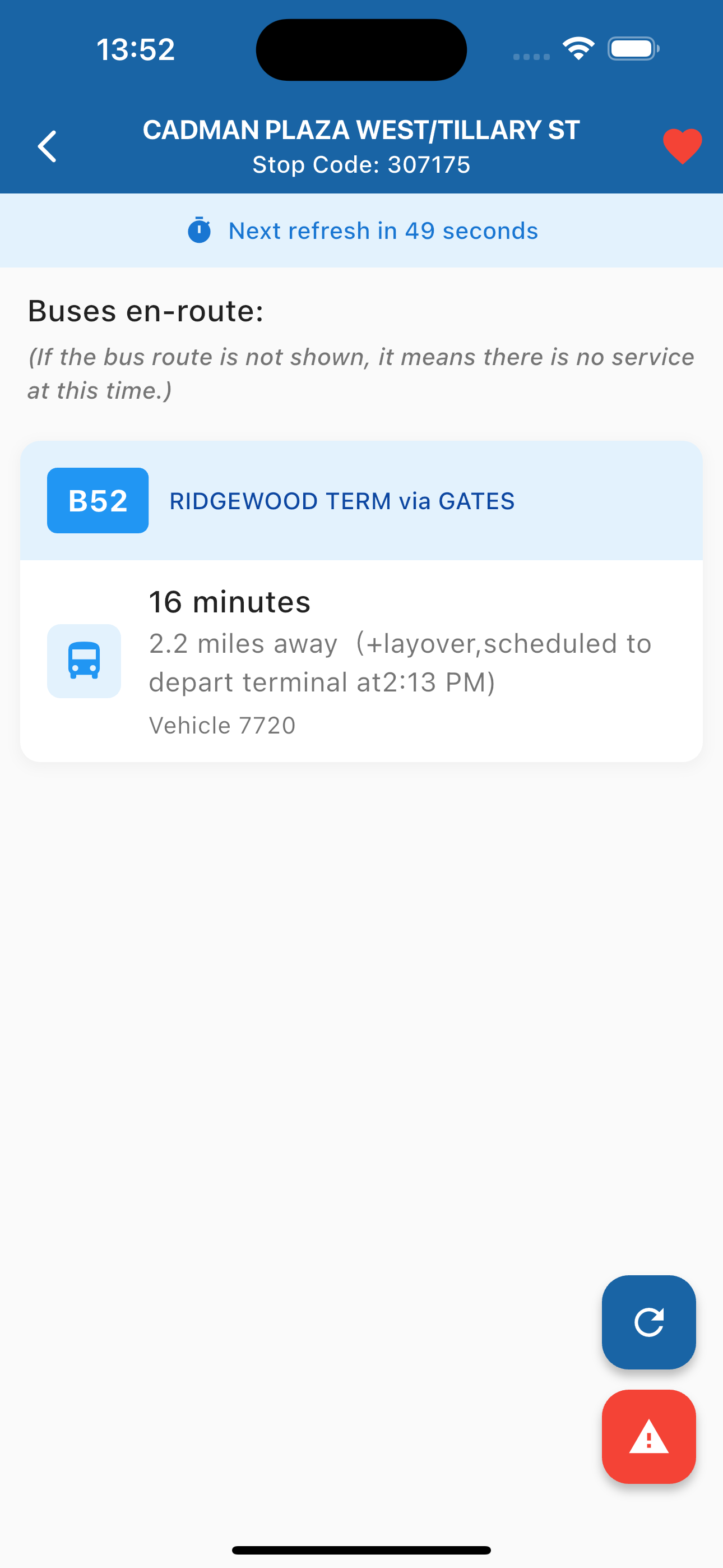
Task: Tap the back chevron to return
Action: point(48,146)
